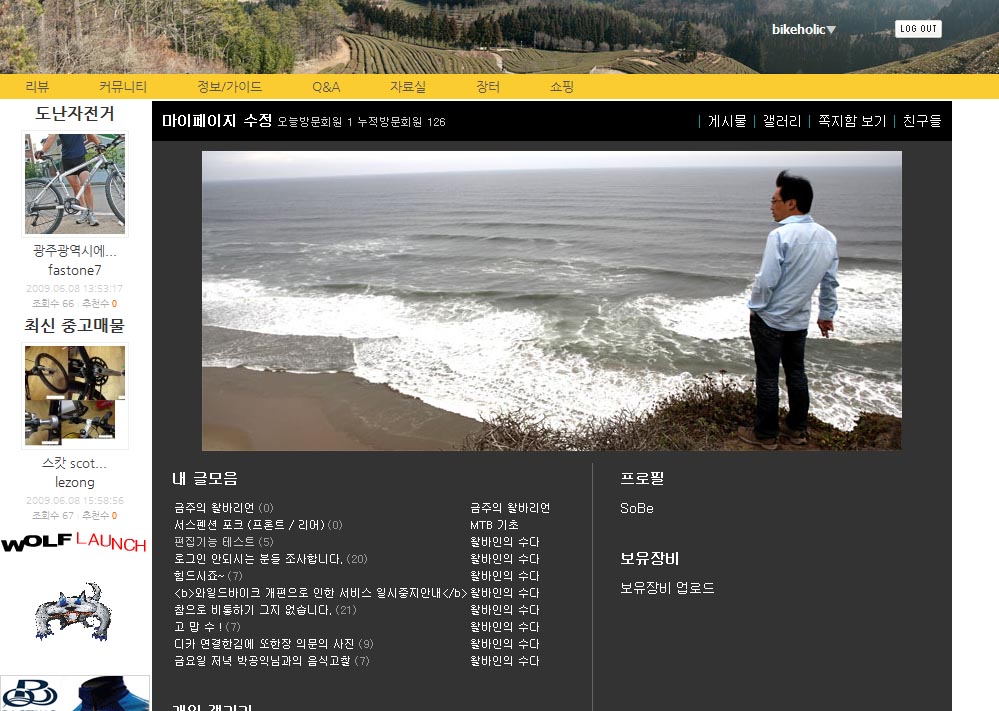Viewport: 999px width, 711px height.
Task: Switch to the Q&A section
Action: click(x=326, y=87)
